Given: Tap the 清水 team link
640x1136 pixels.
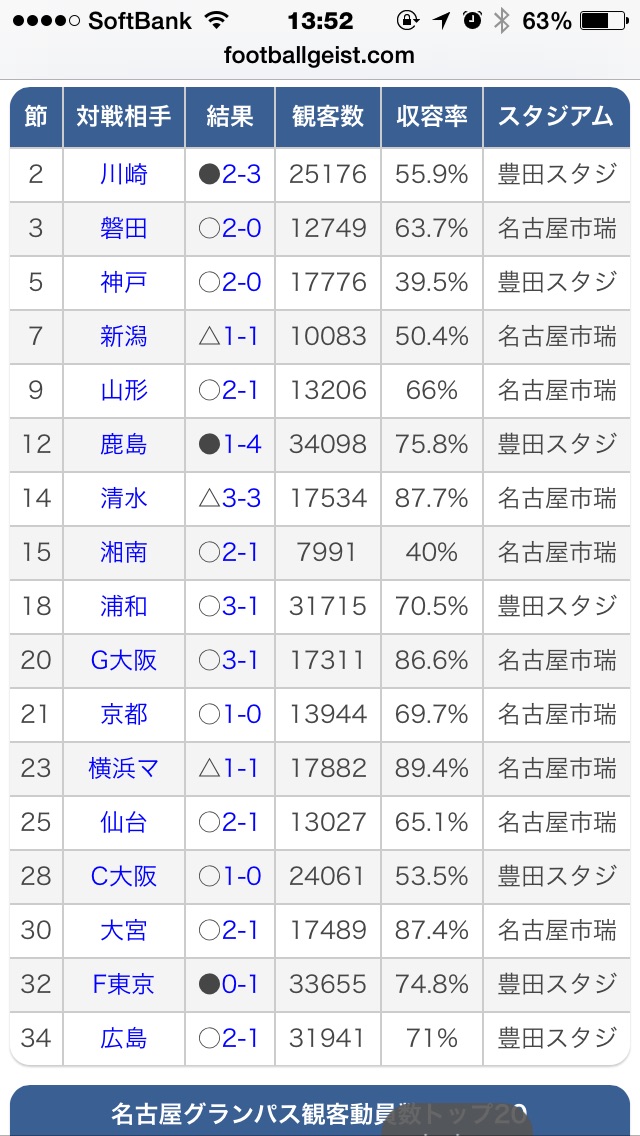Looking at the screenshot, I should 124,498.
